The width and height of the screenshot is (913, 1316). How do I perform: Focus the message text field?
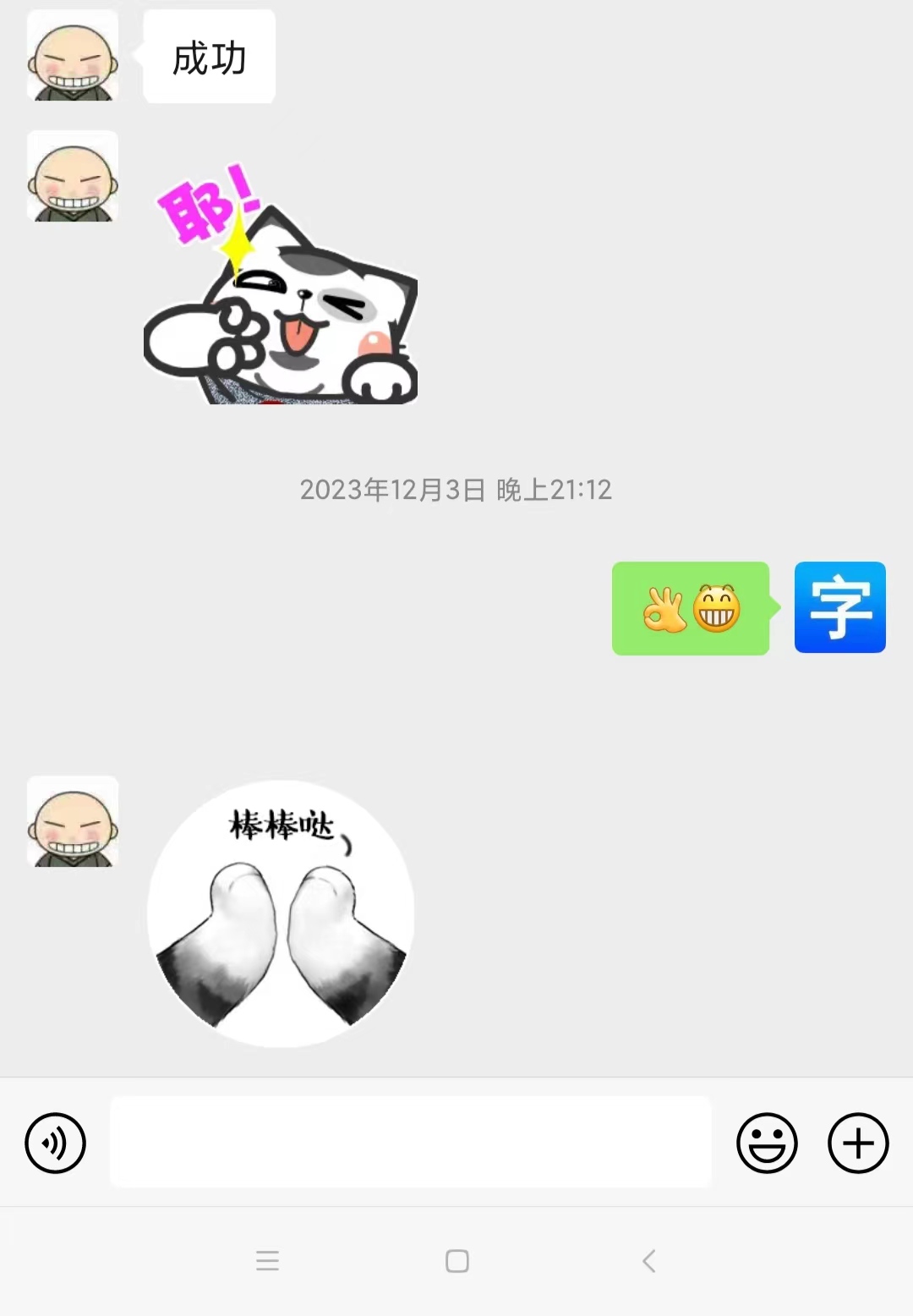point(410,1142)
